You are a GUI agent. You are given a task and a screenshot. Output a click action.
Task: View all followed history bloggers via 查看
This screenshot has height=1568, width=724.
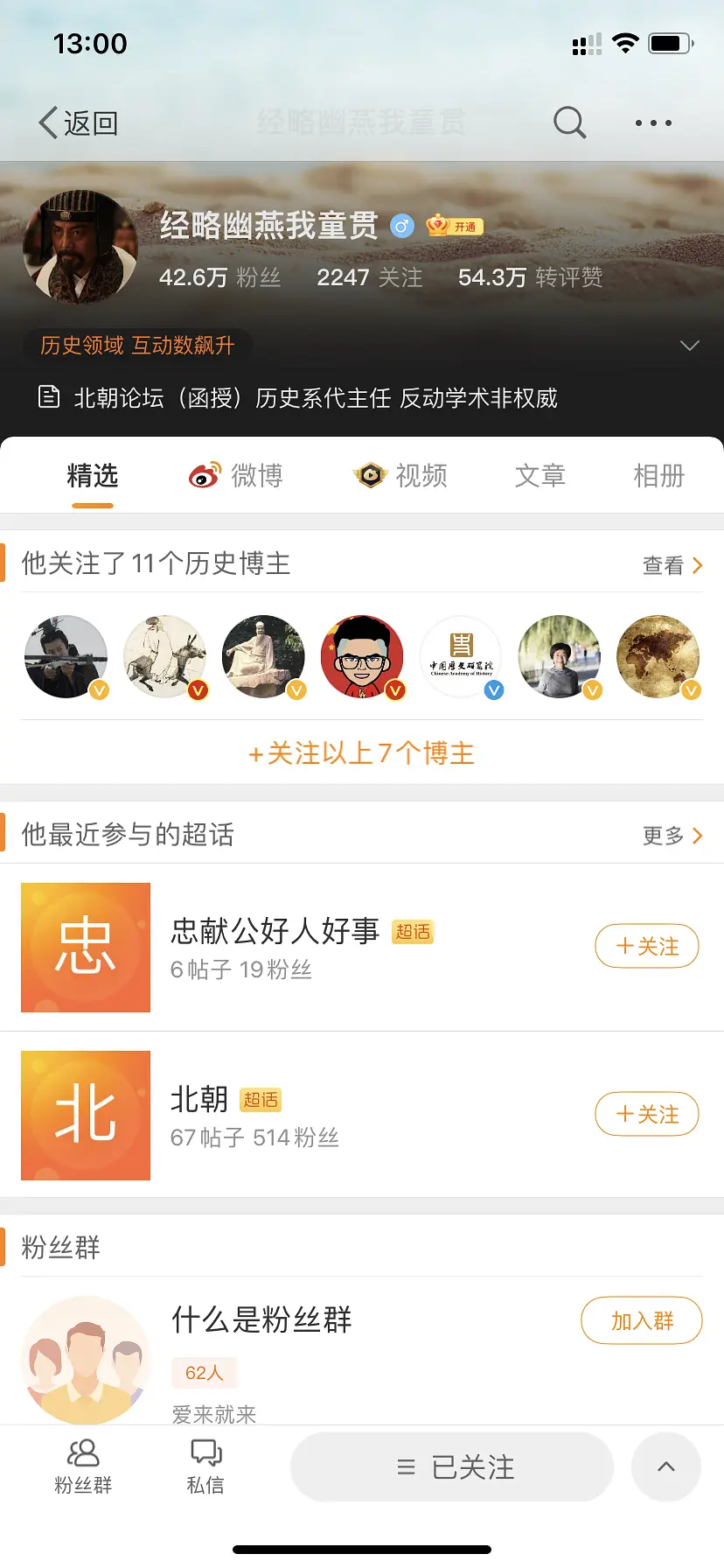pos(672,565)
